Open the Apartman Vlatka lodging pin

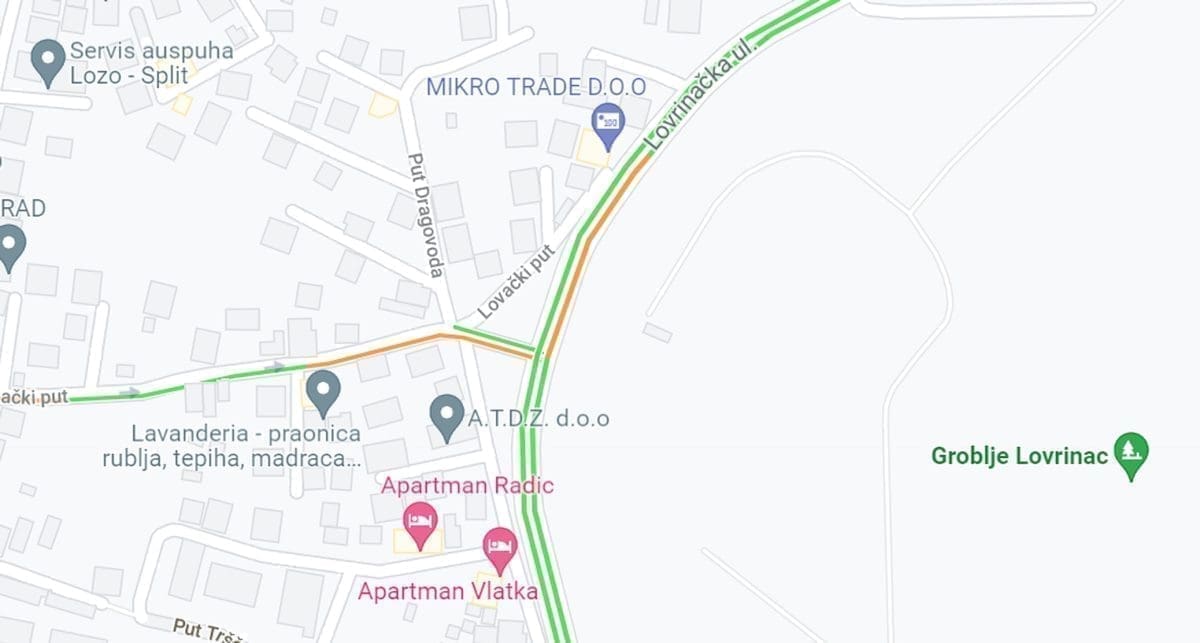[x=499, y=547]
